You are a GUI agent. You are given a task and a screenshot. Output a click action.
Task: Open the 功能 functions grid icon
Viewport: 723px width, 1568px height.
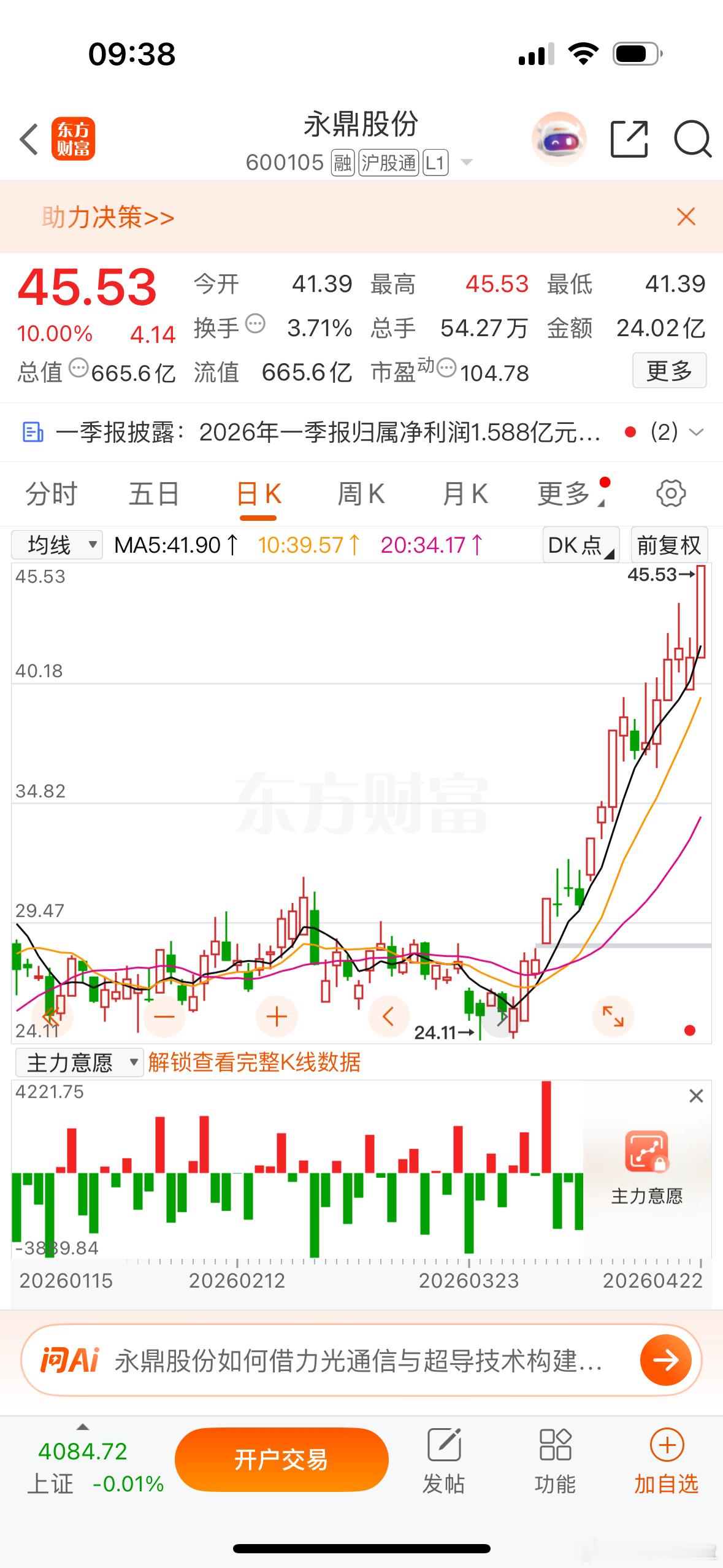coord(555,1461)
